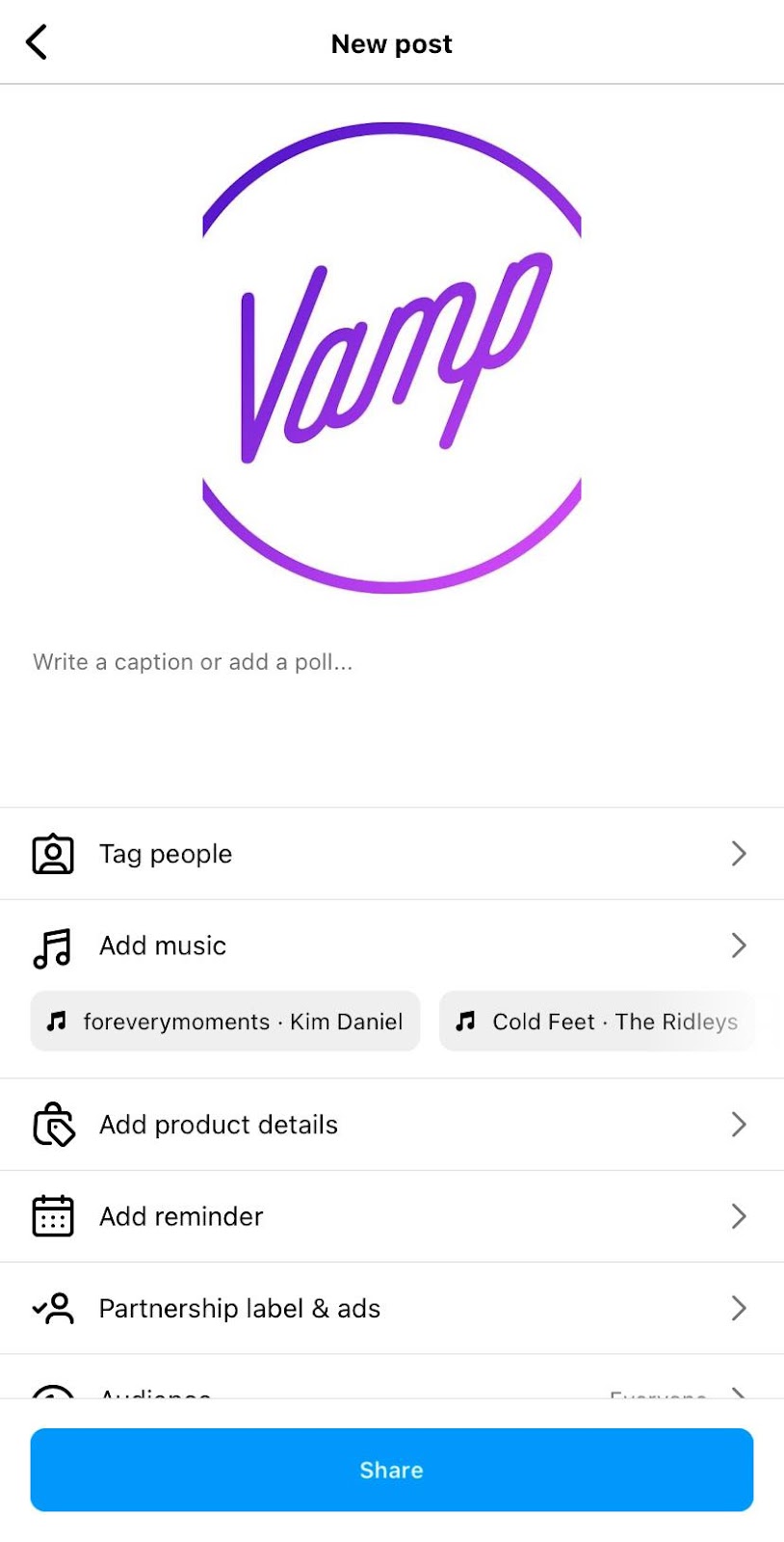Image resolution: width=784 pixels, height=1542 pixels.
Task: Go back from New post
Action: click(x=37, y=42)
